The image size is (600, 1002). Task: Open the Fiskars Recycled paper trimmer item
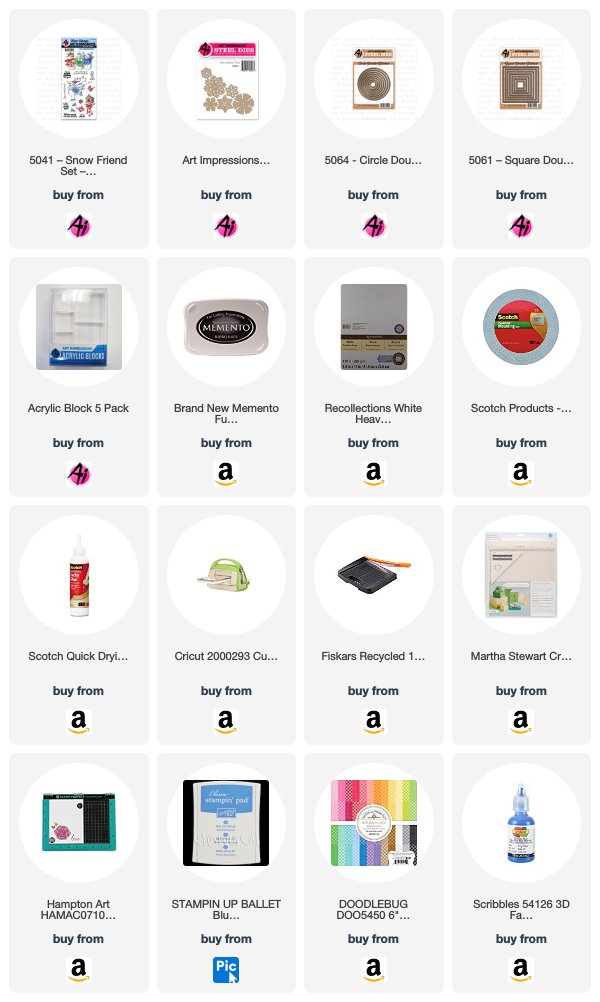373,575
